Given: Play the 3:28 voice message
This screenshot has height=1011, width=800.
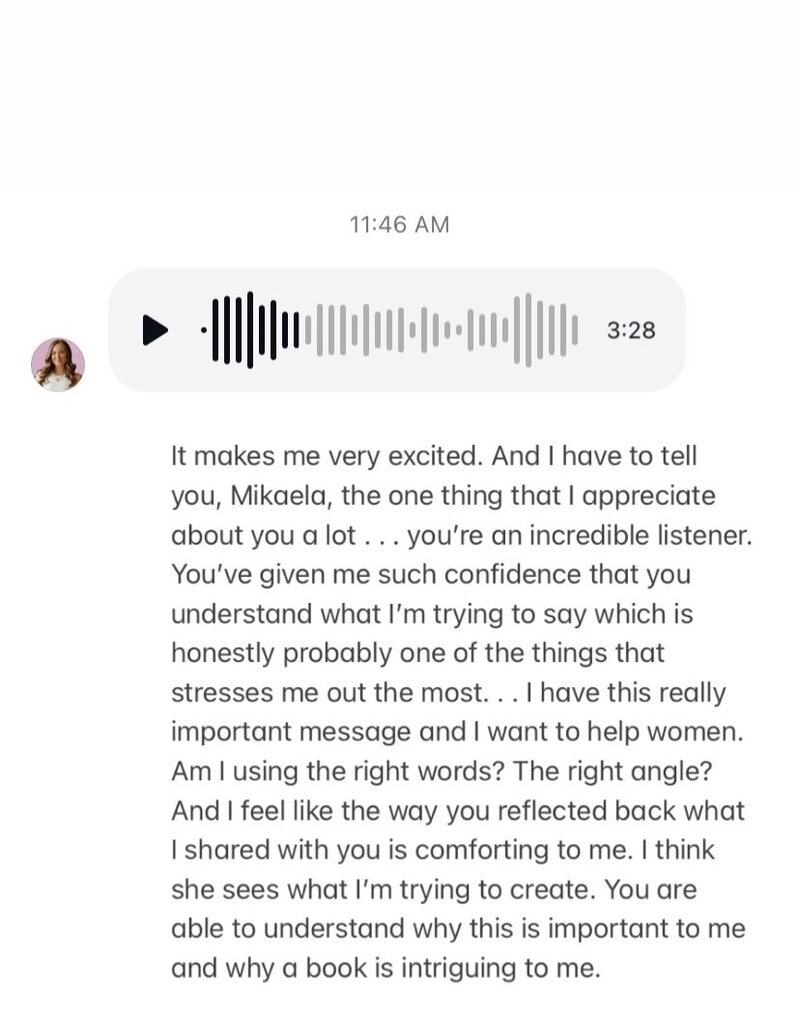Looking at the screenshot, I should click(155, 330).
